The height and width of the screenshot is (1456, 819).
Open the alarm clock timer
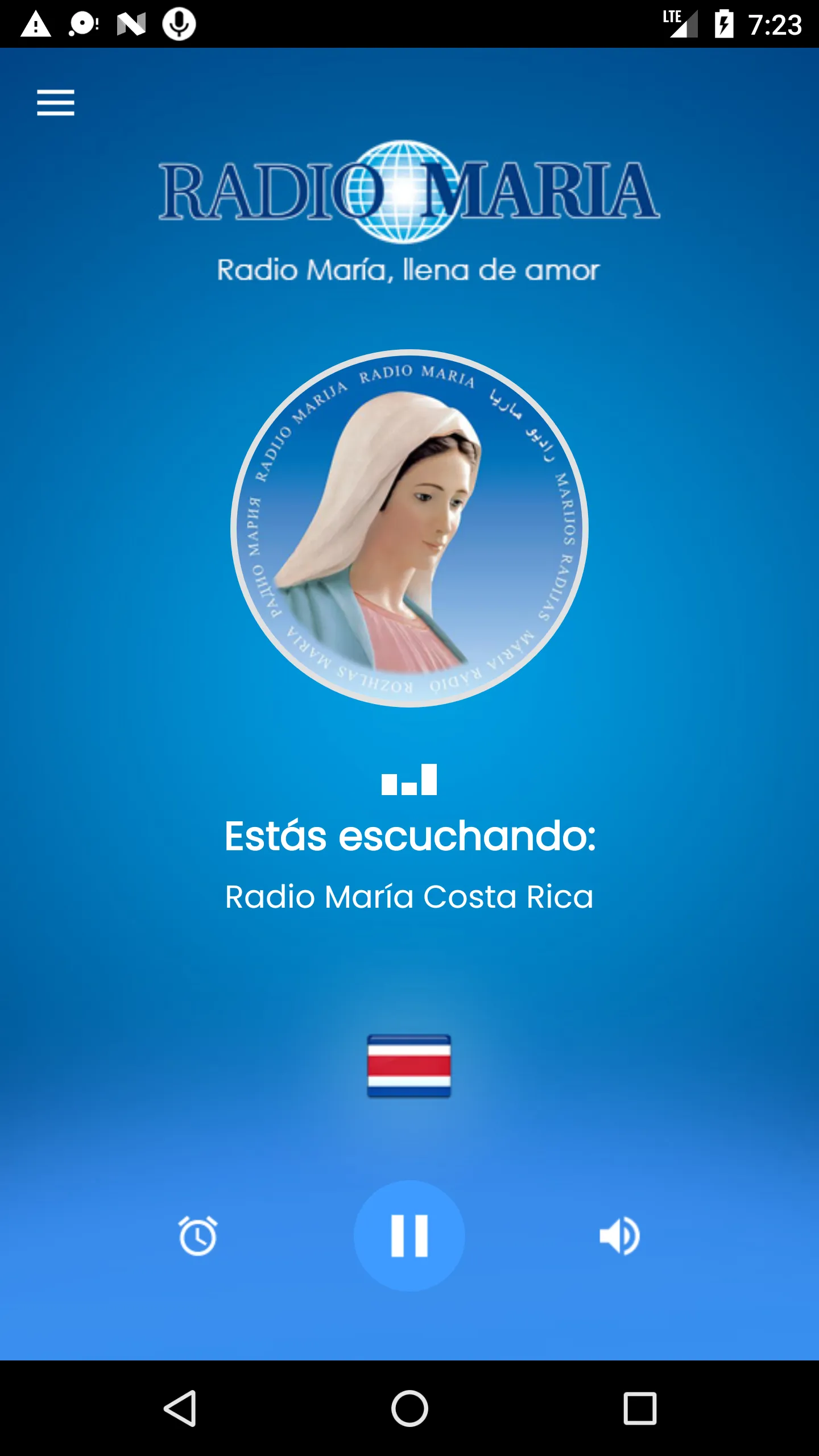[x=198, y=1235]
